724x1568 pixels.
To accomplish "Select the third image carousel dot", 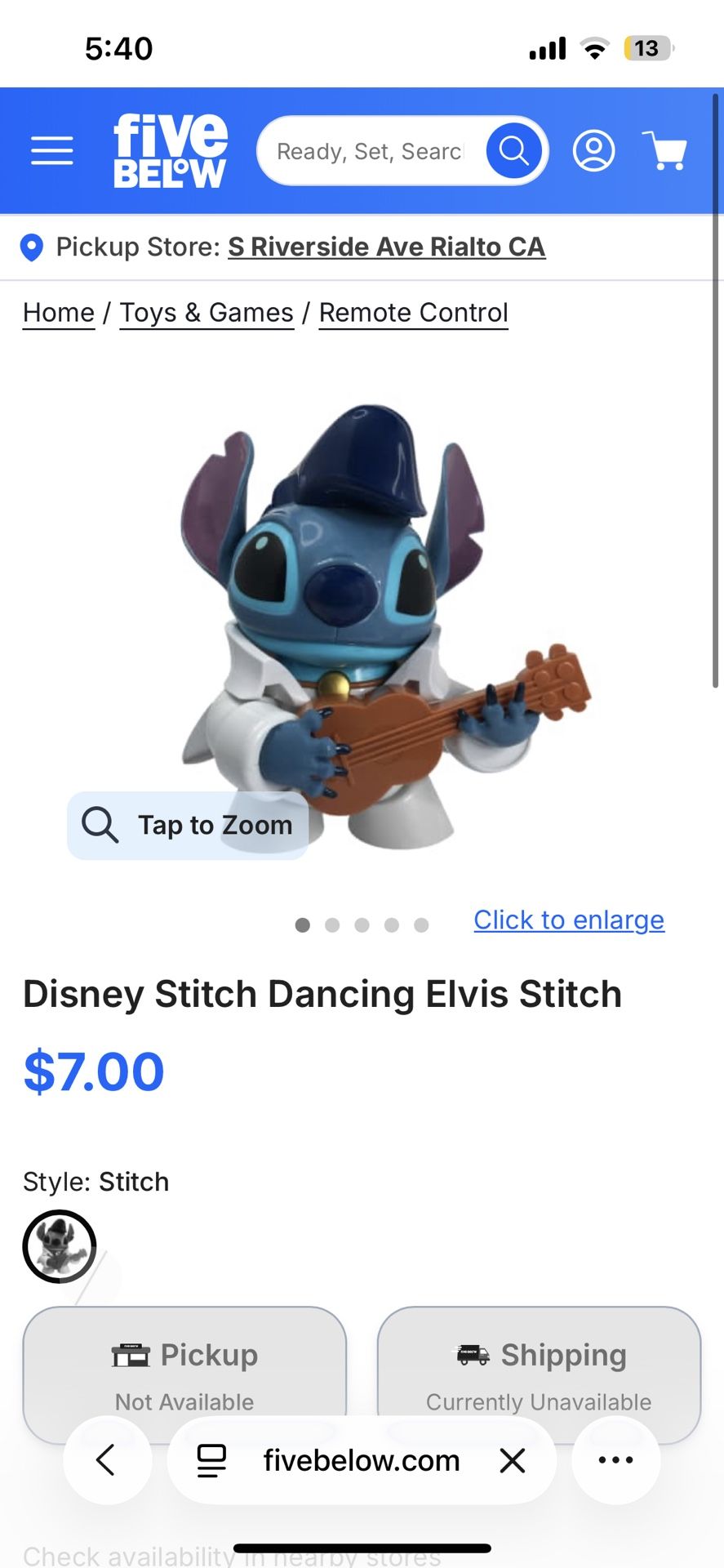I will coord(362,924).
